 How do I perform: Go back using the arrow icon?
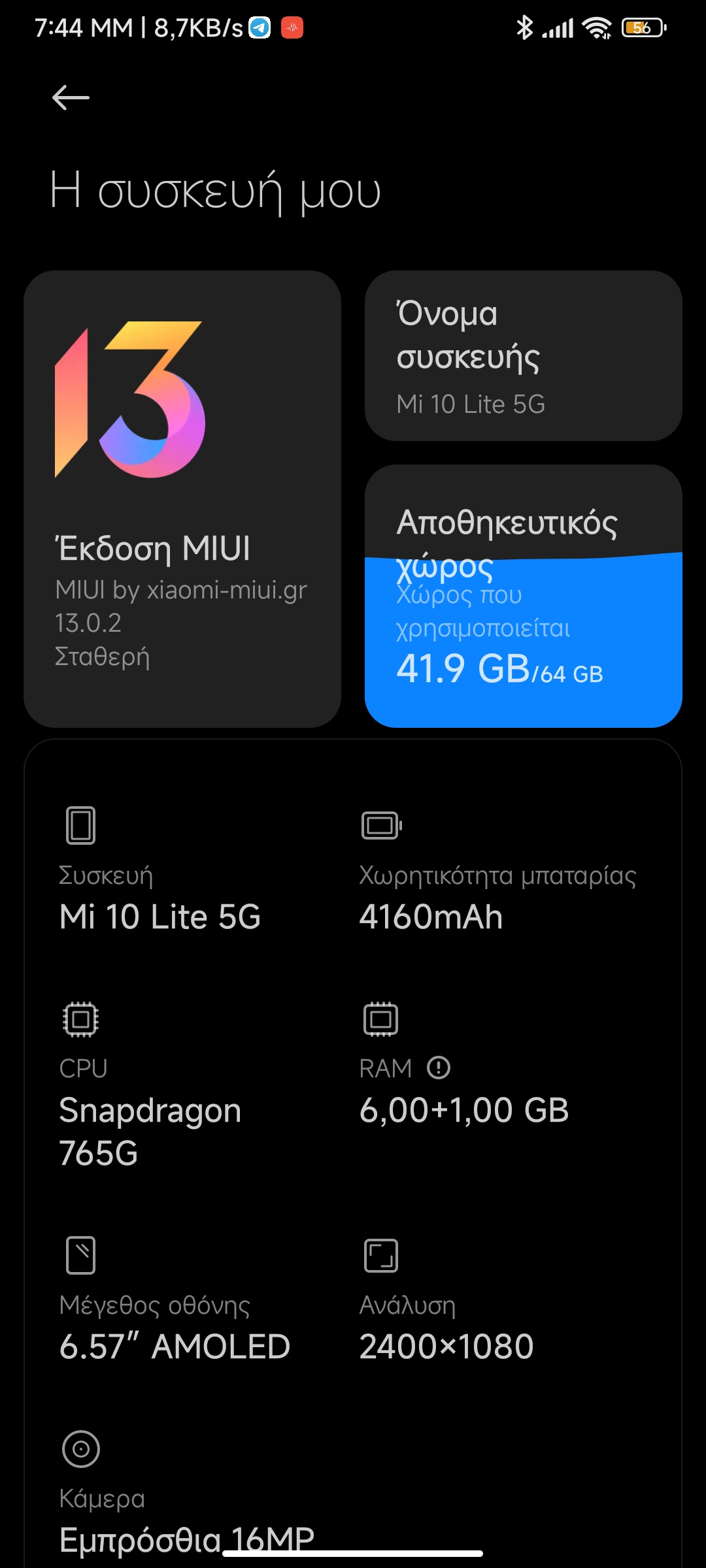[x=71, y=98]
